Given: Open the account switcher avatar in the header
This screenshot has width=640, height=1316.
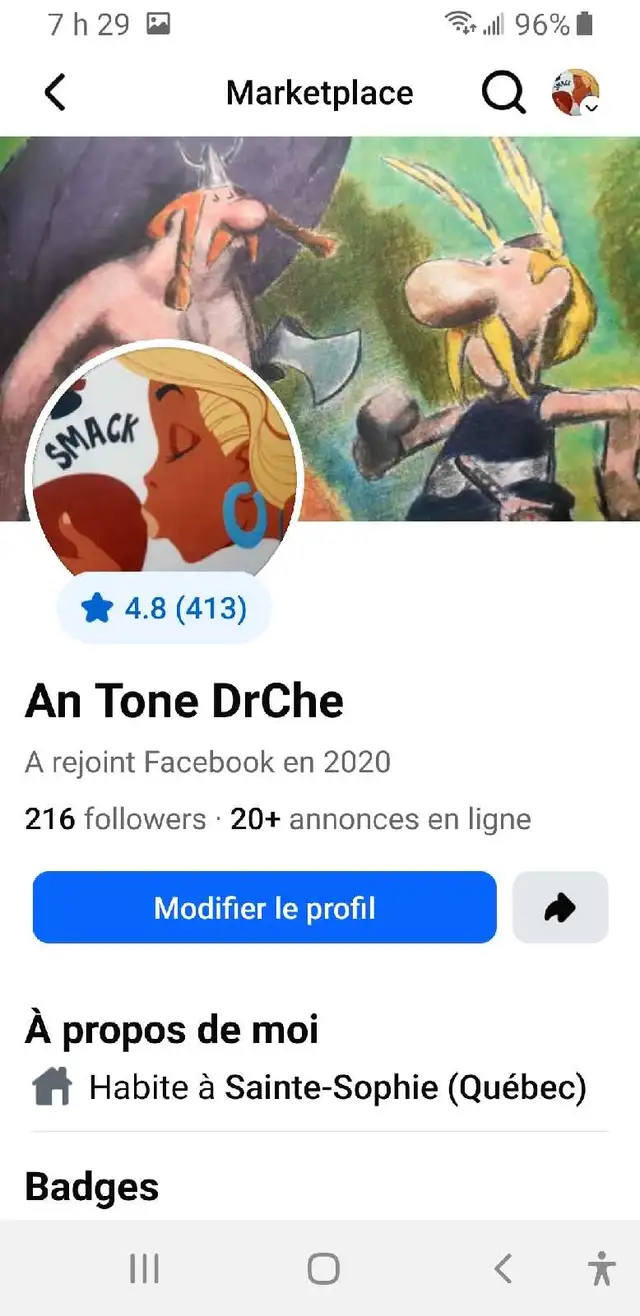Looking at the screenshot, I should (x=575, y=93).
